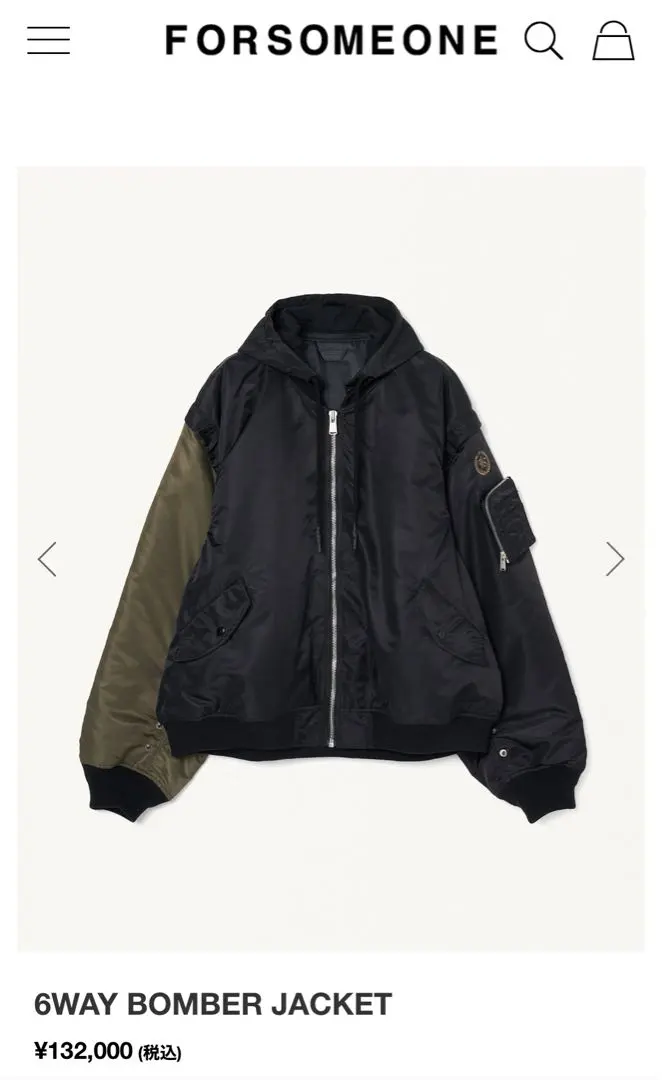This screenshot has width=663, height=1080.
Task: Open the search magnifier
Action: coord(543,41)
